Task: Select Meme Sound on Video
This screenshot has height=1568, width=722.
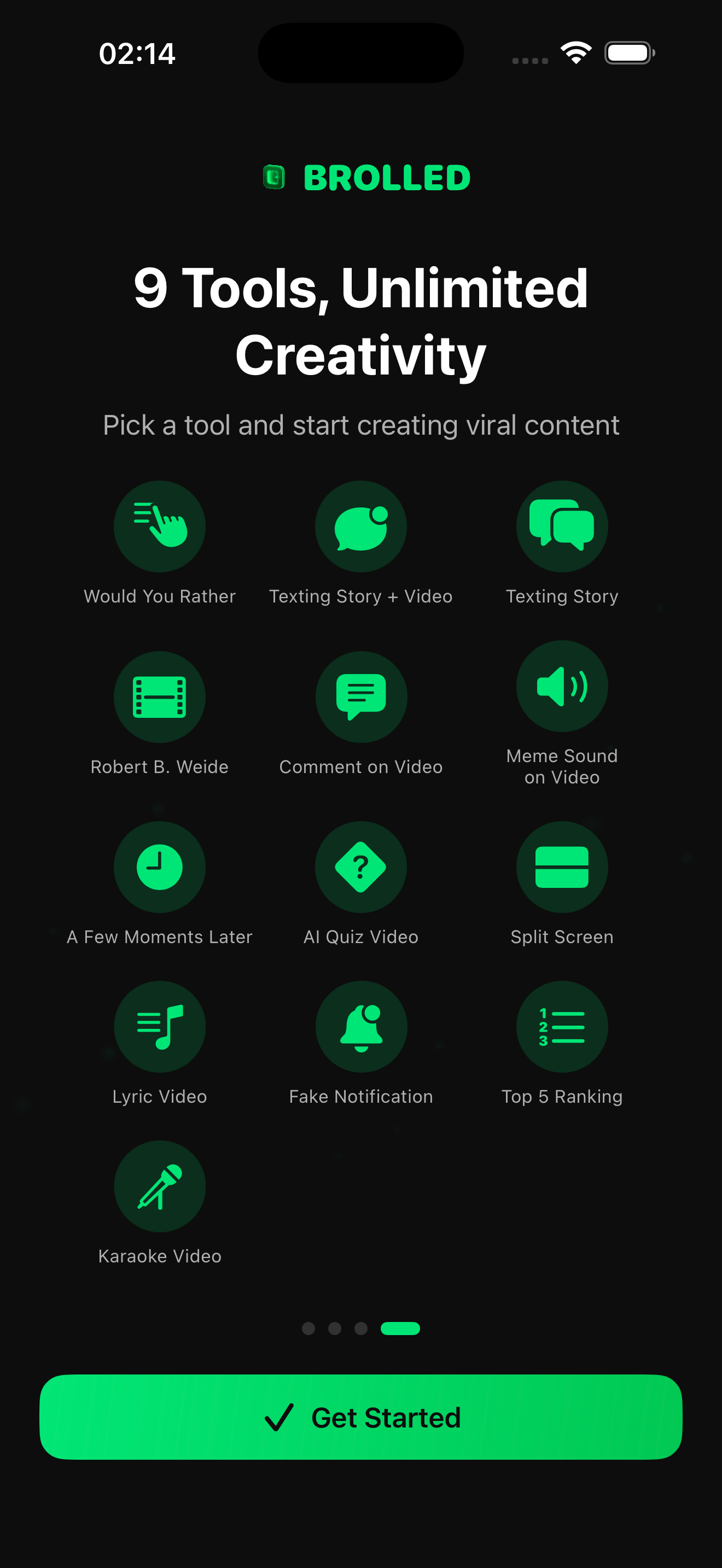Action: 561,686
